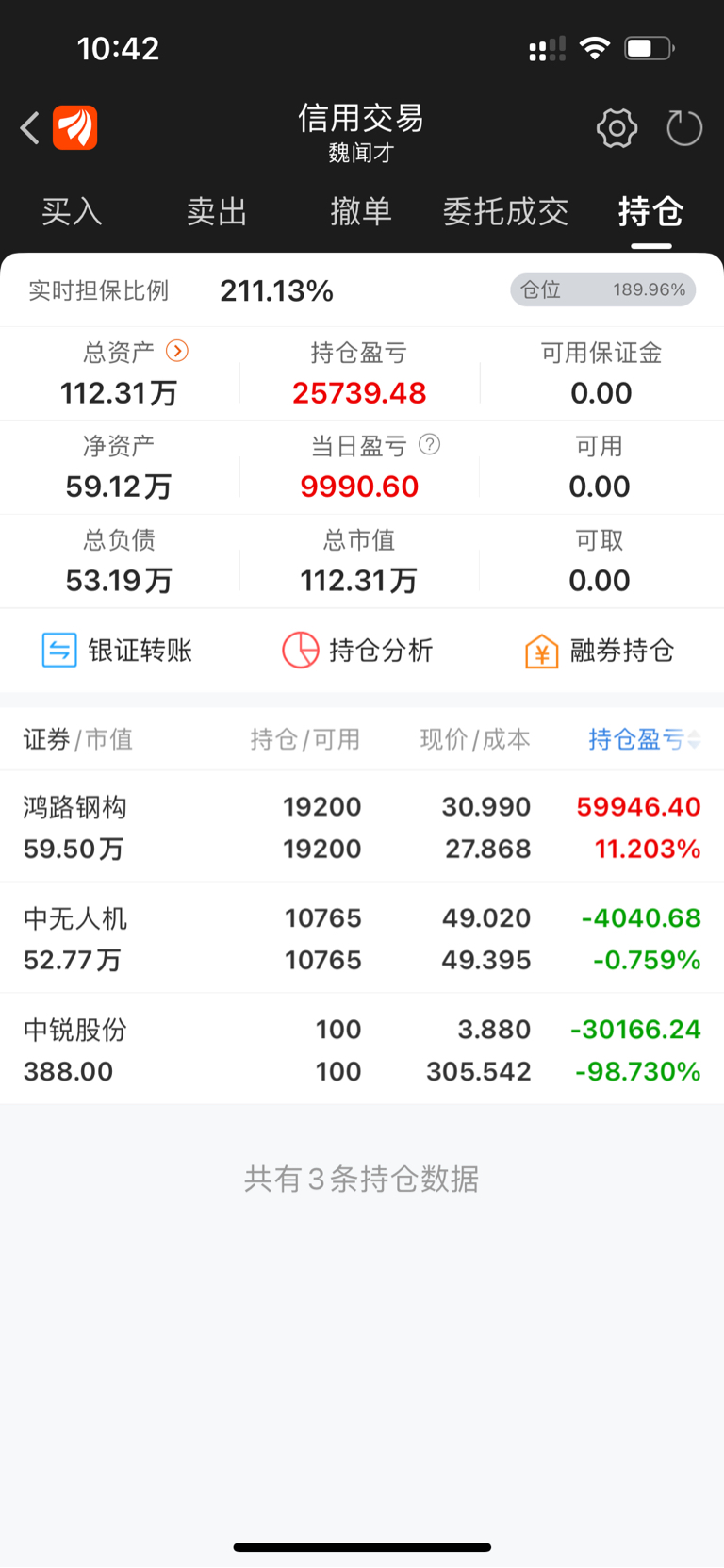724x1568 pixels.
Task: View 融券持仓
Action: 599,651
